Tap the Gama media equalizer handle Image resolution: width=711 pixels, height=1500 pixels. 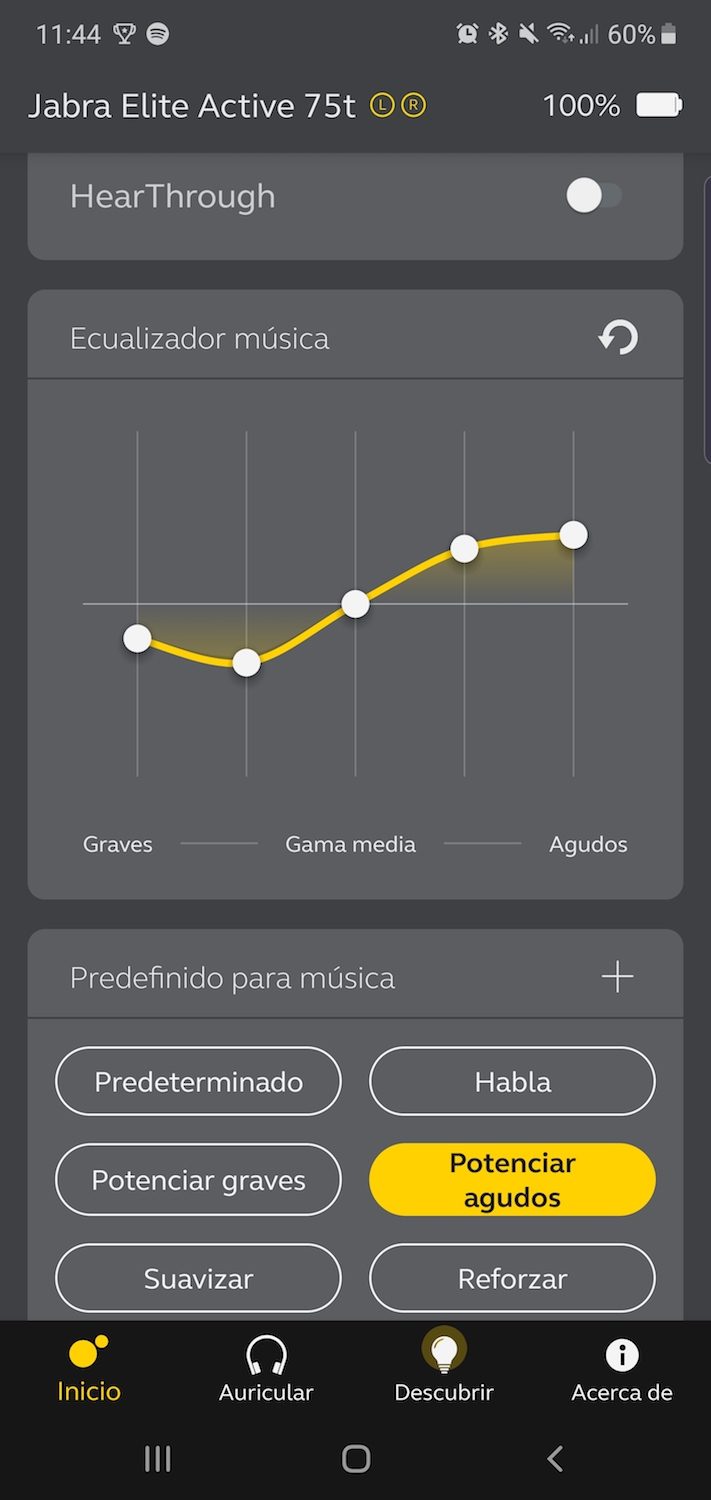pos(355,604)
